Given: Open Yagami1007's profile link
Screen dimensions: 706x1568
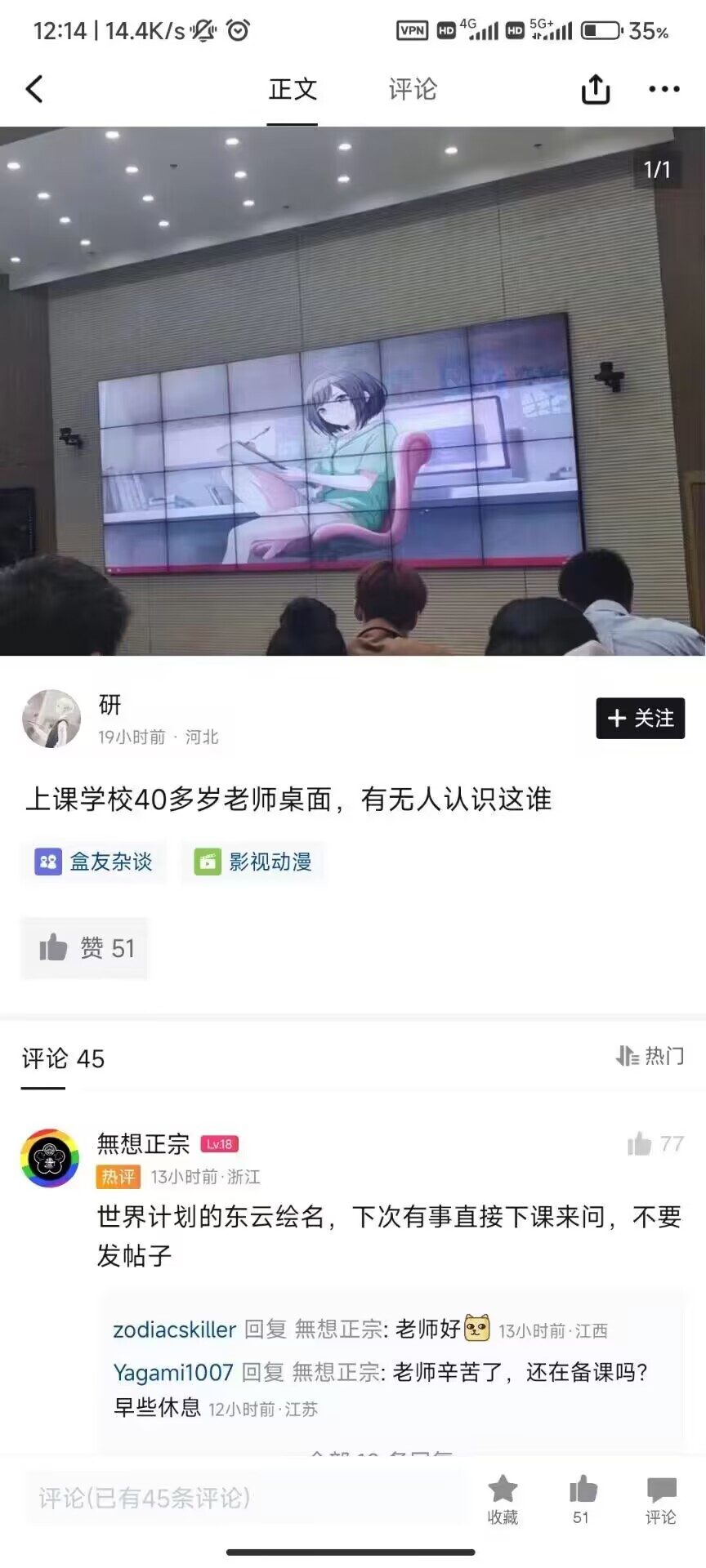Looking at the screenshot, I should pos(173,1372).
